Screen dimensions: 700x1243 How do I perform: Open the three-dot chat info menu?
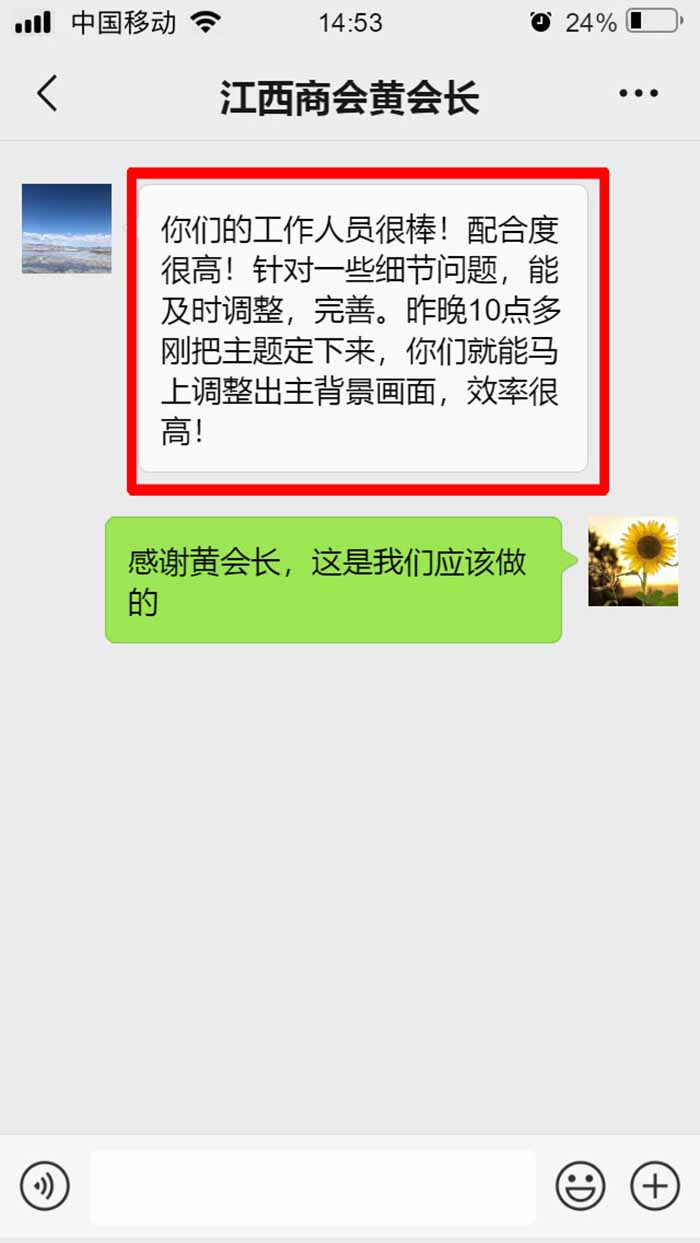638,94
